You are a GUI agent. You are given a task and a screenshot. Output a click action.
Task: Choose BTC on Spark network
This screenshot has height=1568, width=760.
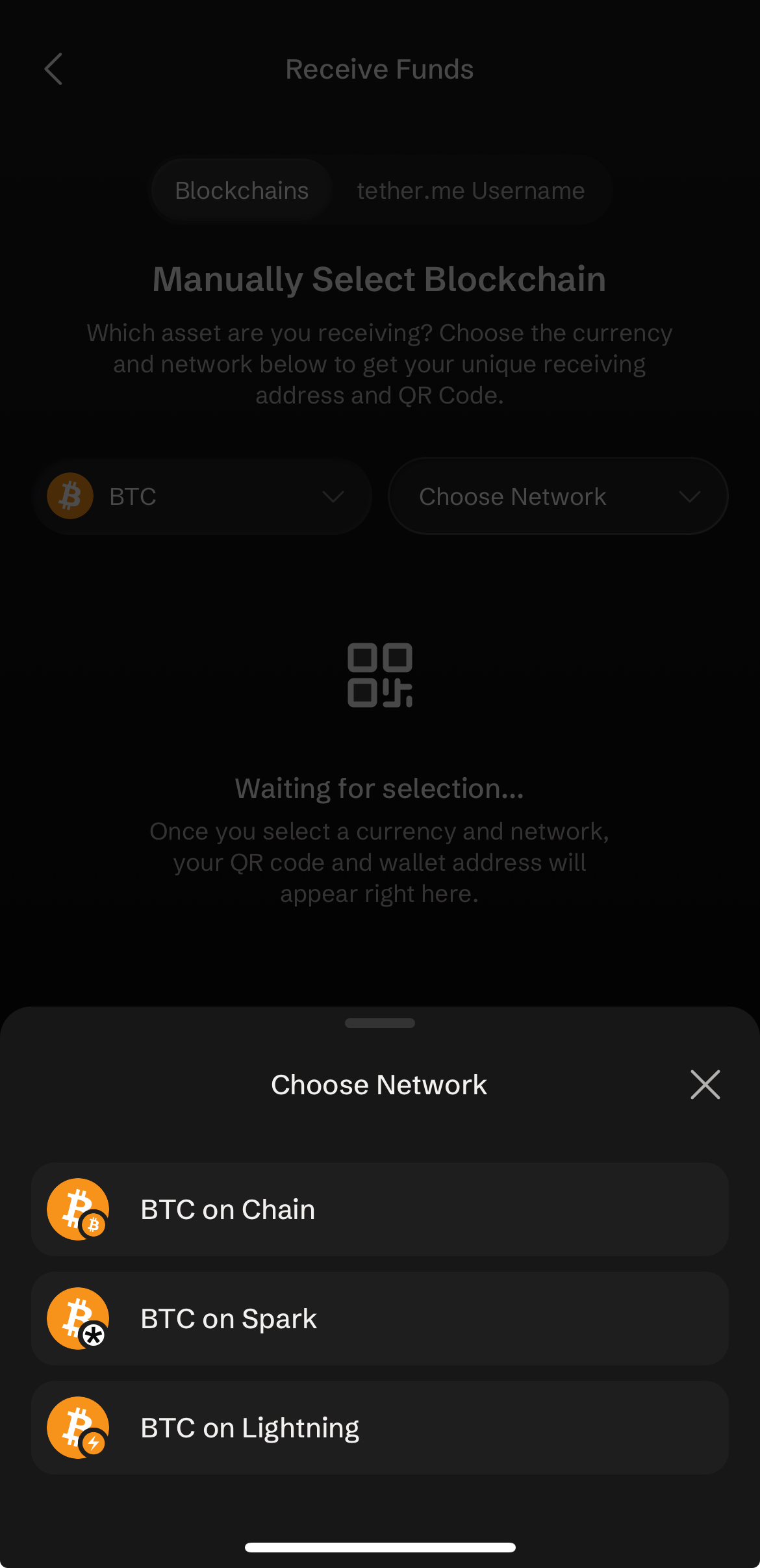(x=379, y=1318)
